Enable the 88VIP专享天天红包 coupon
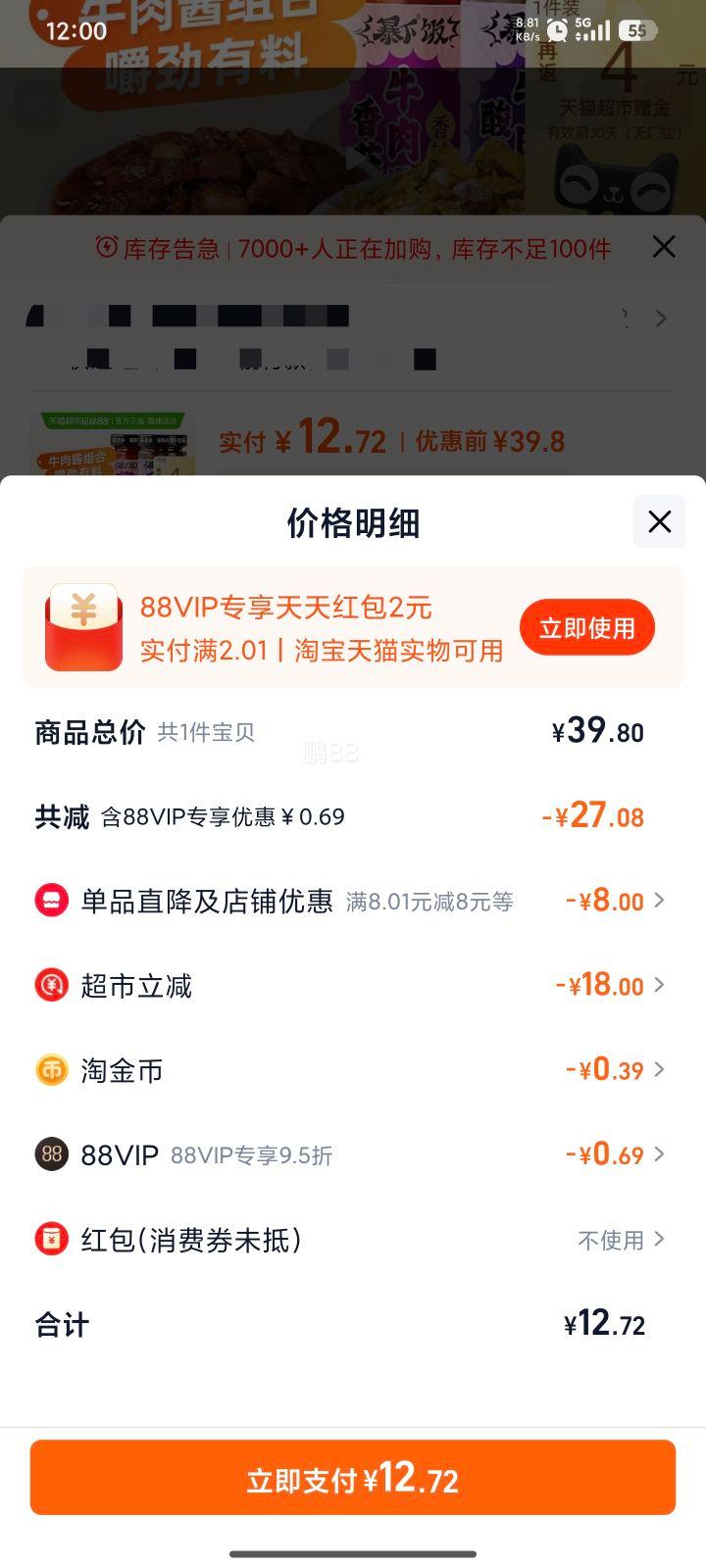The height and width of the screenshot is (1568, 706). pos(586,626)
